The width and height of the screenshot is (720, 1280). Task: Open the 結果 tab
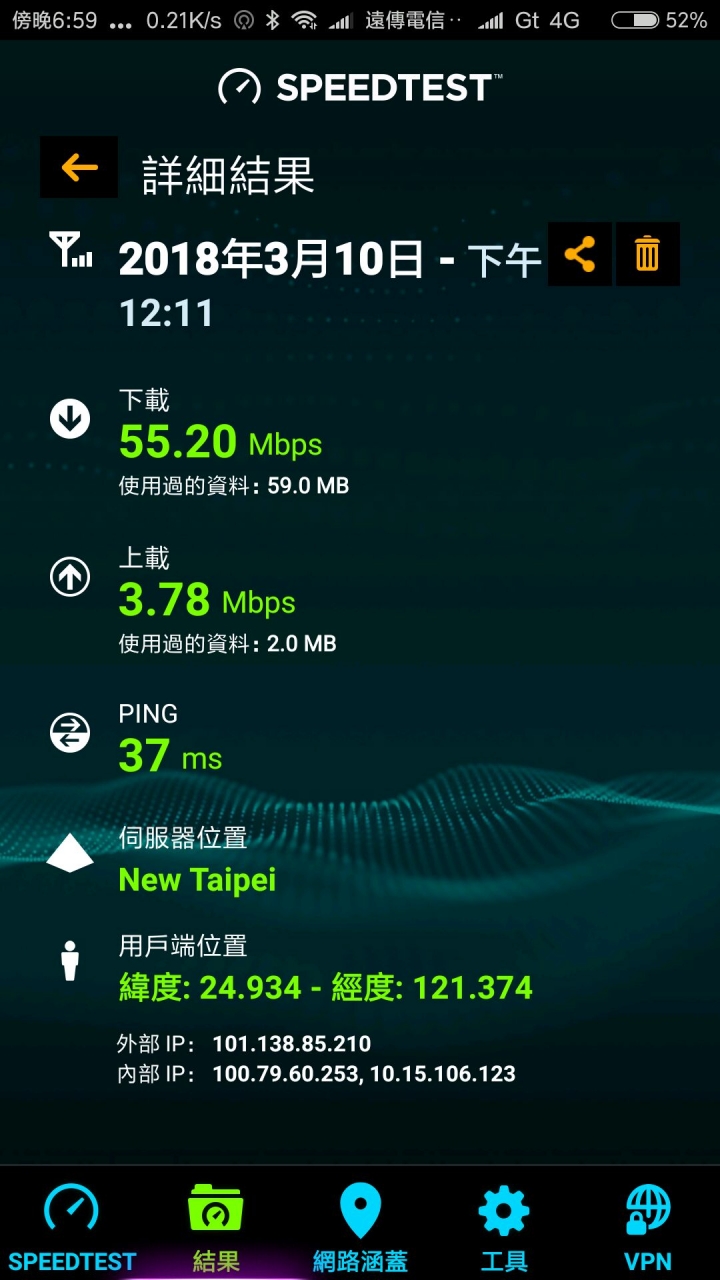tap(216, 1226)
